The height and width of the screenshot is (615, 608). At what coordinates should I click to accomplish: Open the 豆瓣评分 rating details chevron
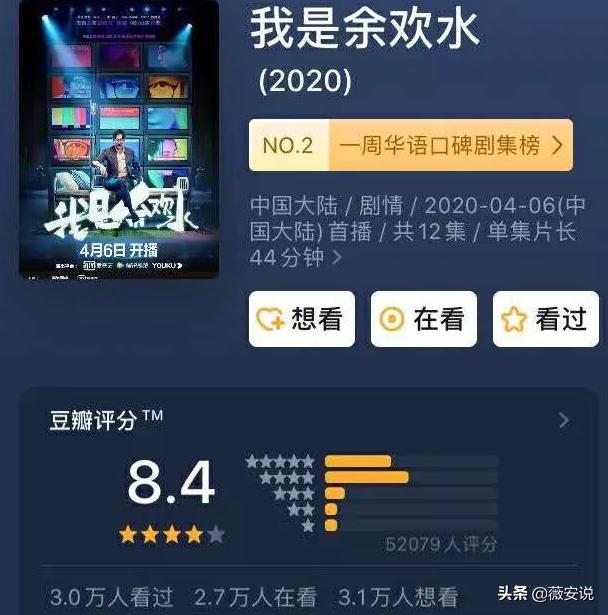(564, 420)
